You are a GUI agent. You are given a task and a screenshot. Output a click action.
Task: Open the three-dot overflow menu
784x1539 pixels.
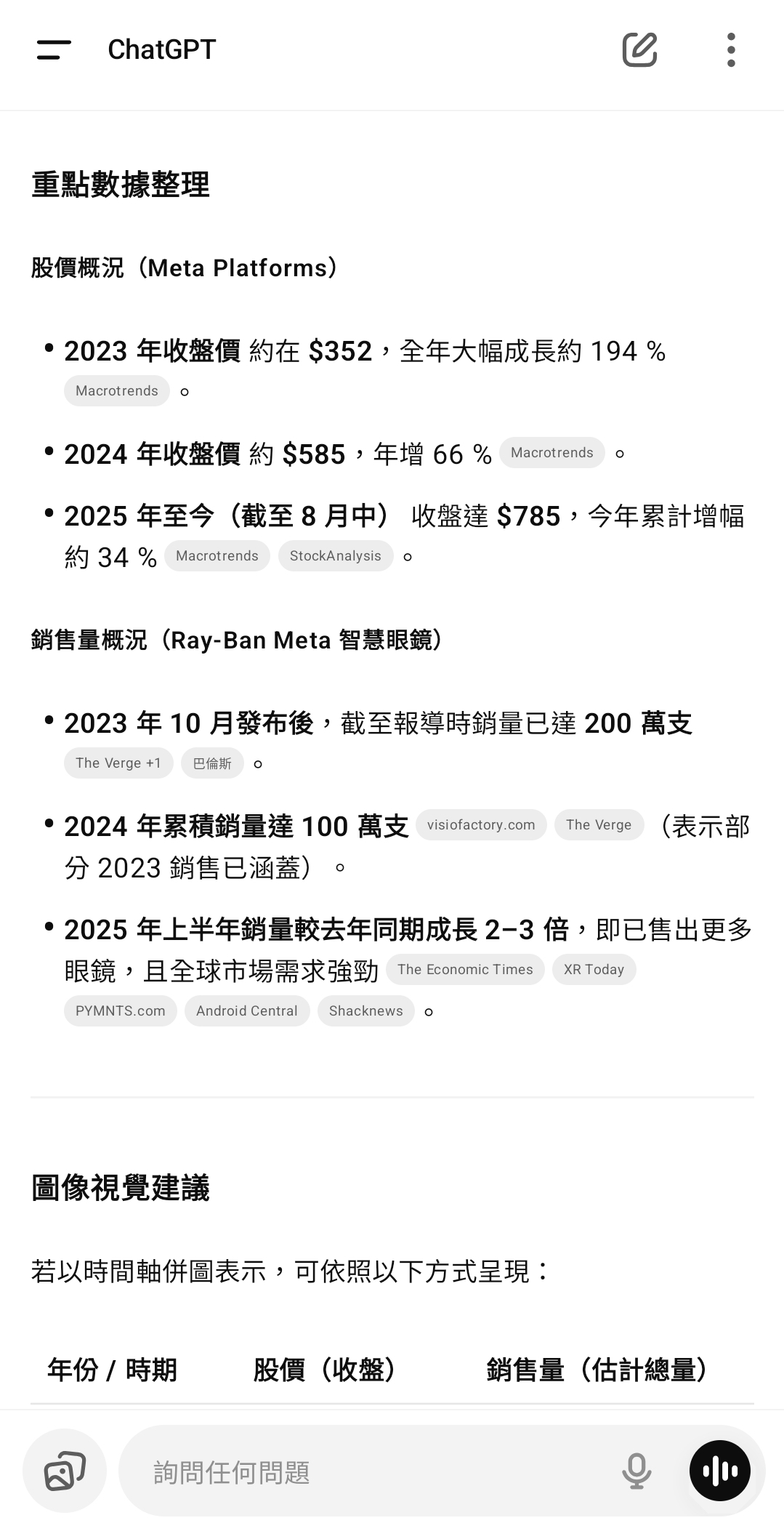[x=731, y=50]
